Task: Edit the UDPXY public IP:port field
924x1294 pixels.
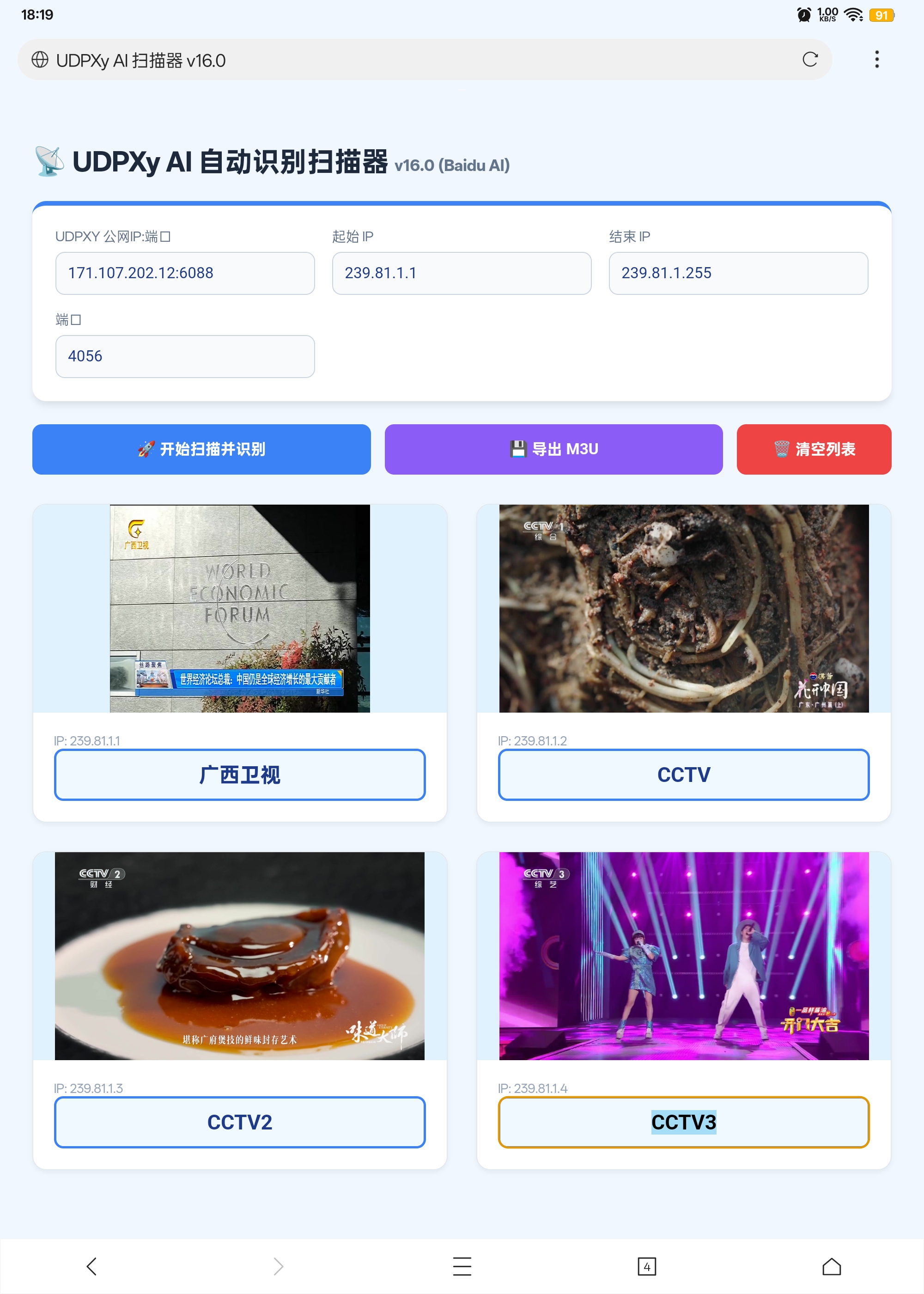Action: 185,273
